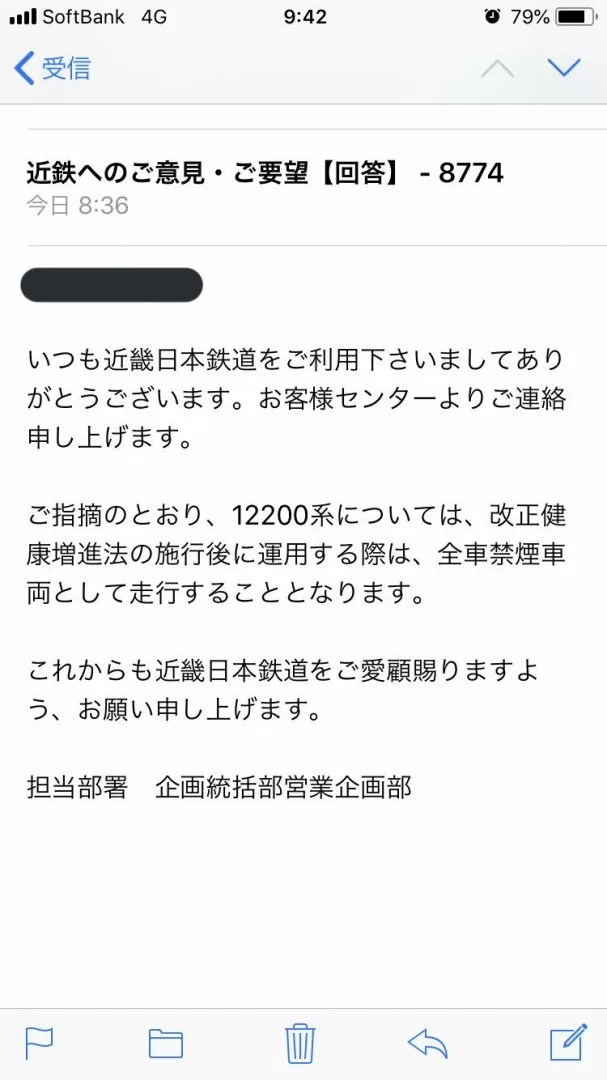This screenshot has width=607, height=1080.
Task: Move this email to a folder
Action: point(166,1043)
